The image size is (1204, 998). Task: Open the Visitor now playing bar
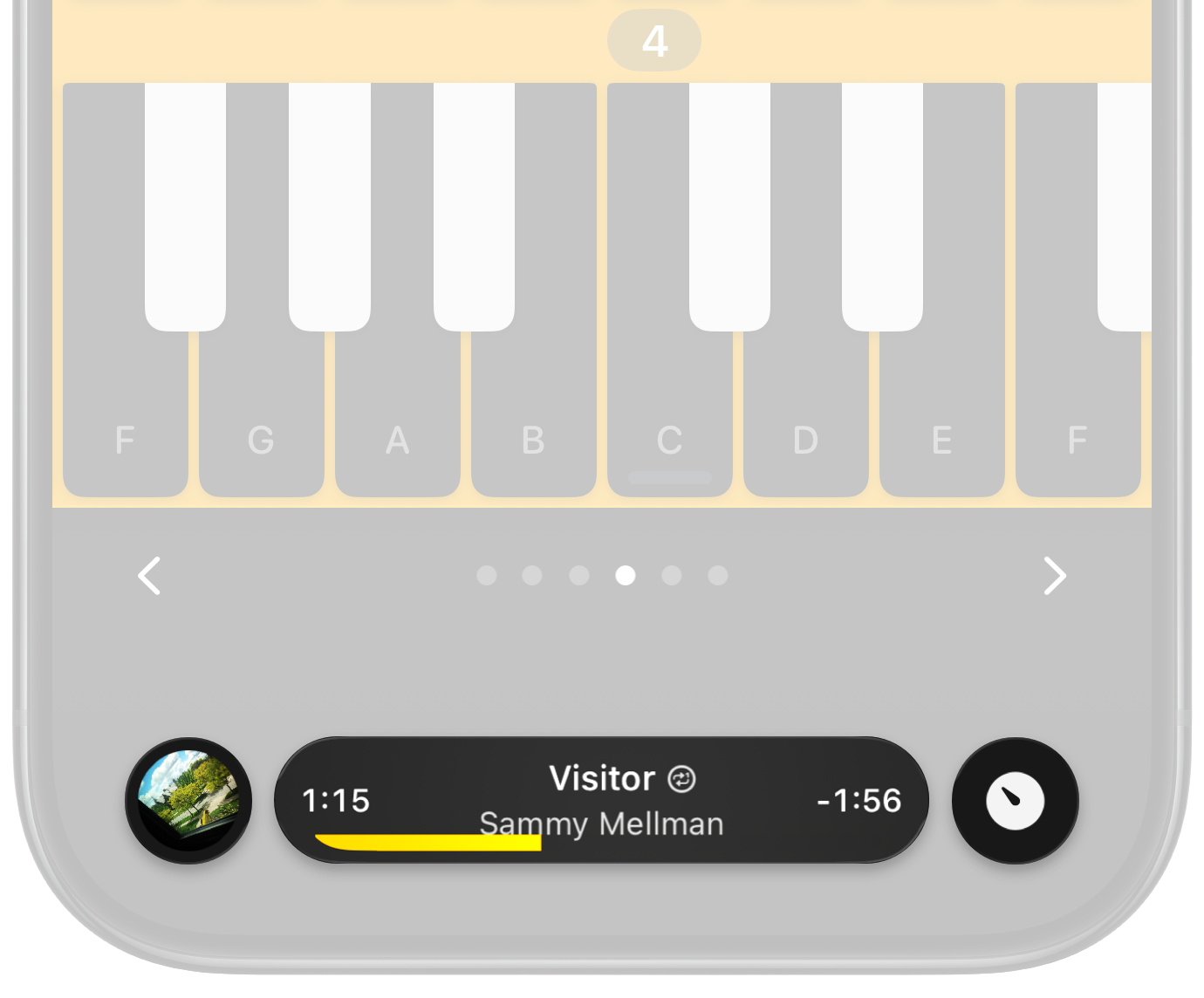(601, 799)
